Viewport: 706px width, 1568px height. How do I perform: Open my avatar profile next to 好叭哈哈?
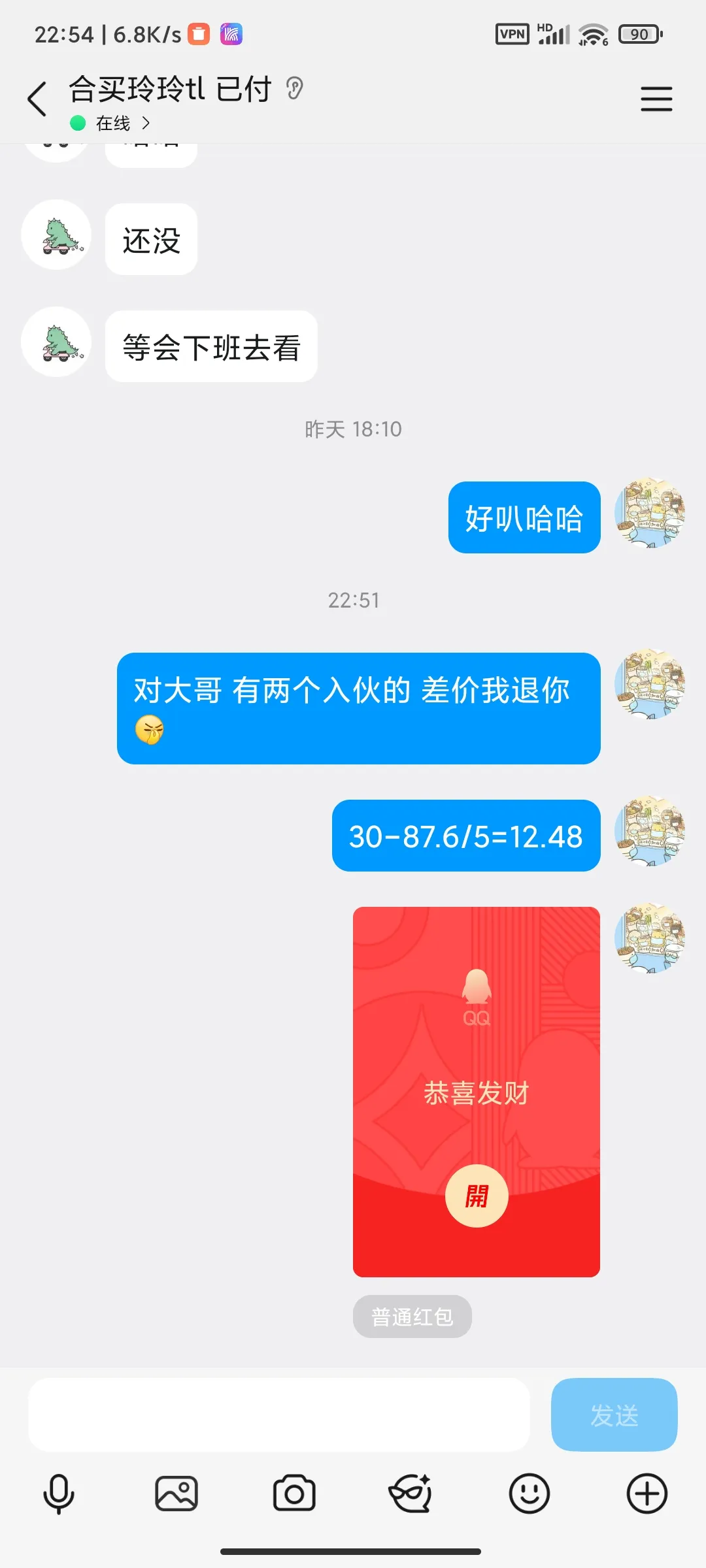coord(649,513)
